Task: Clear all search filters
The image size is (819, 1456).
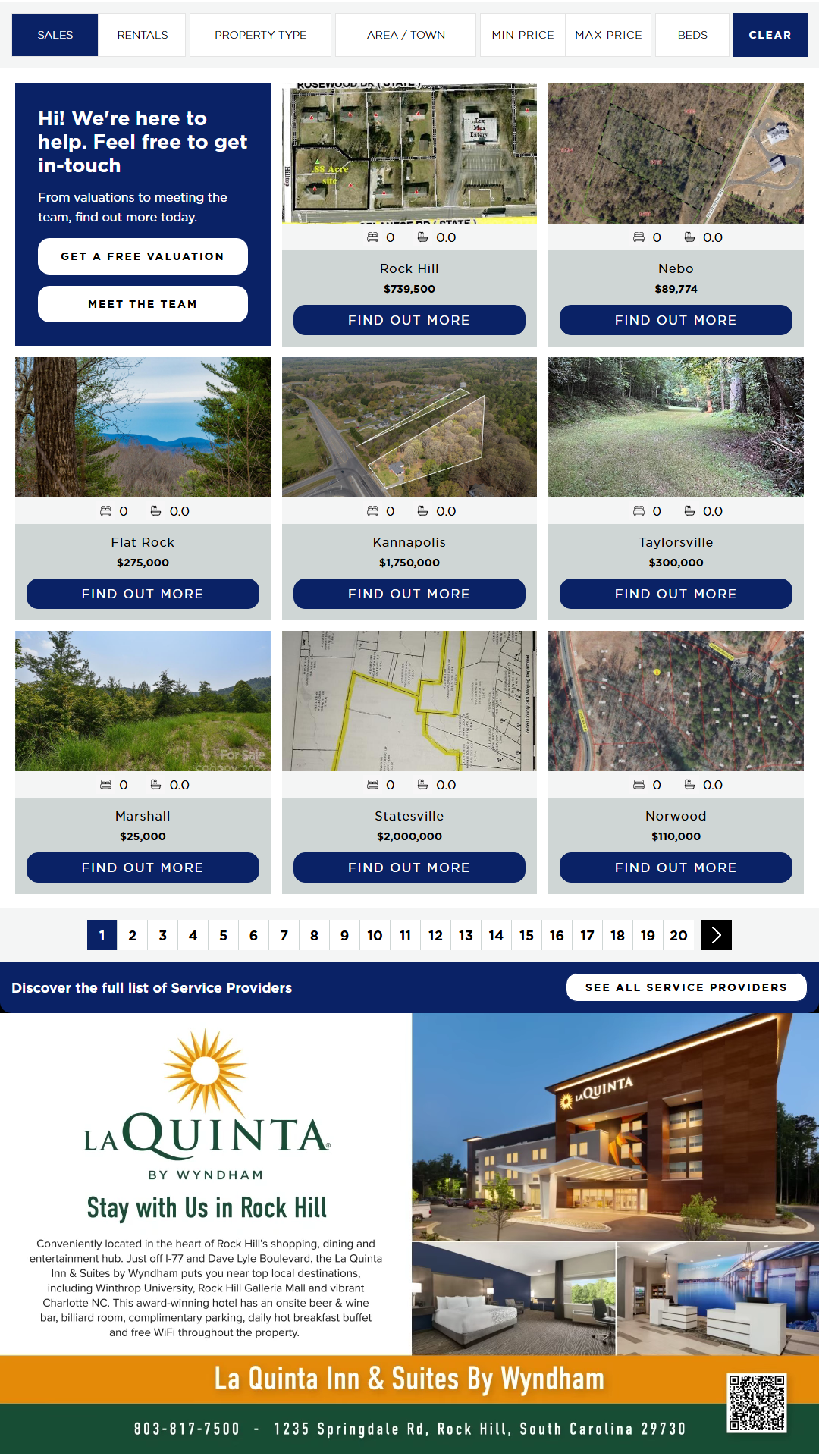Action: [770, 35]
